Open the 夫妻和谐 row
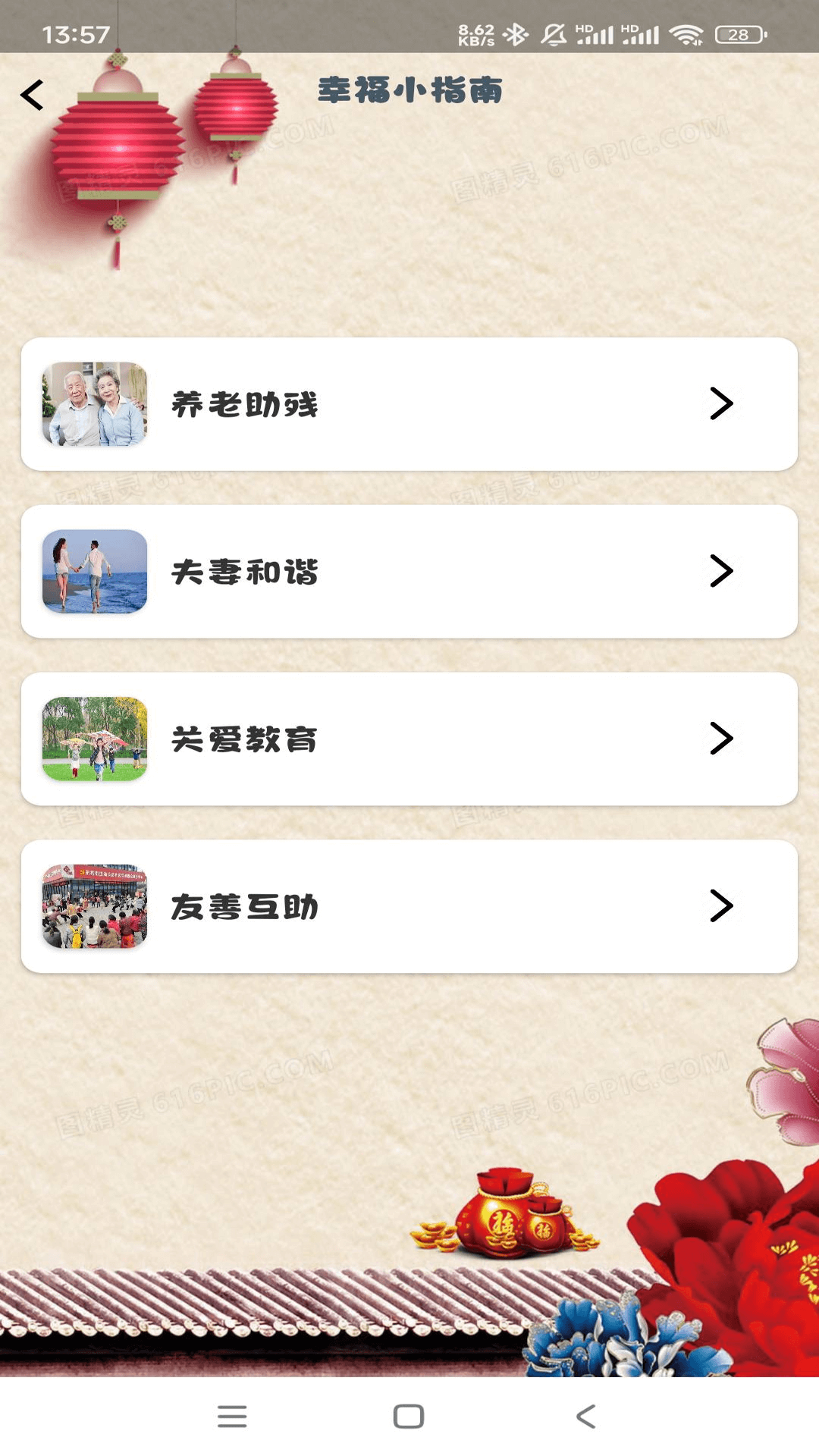 pos(409,572)
